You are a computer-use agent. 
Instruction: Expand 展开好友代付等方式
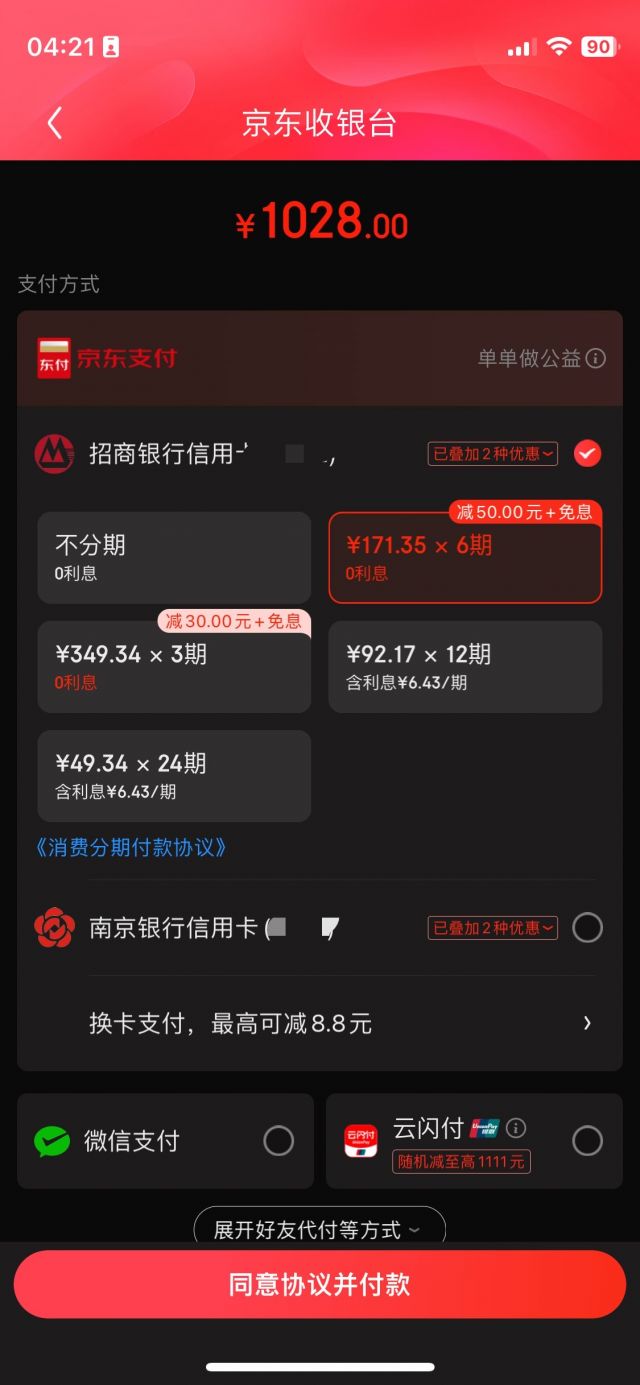point(319,1229)
